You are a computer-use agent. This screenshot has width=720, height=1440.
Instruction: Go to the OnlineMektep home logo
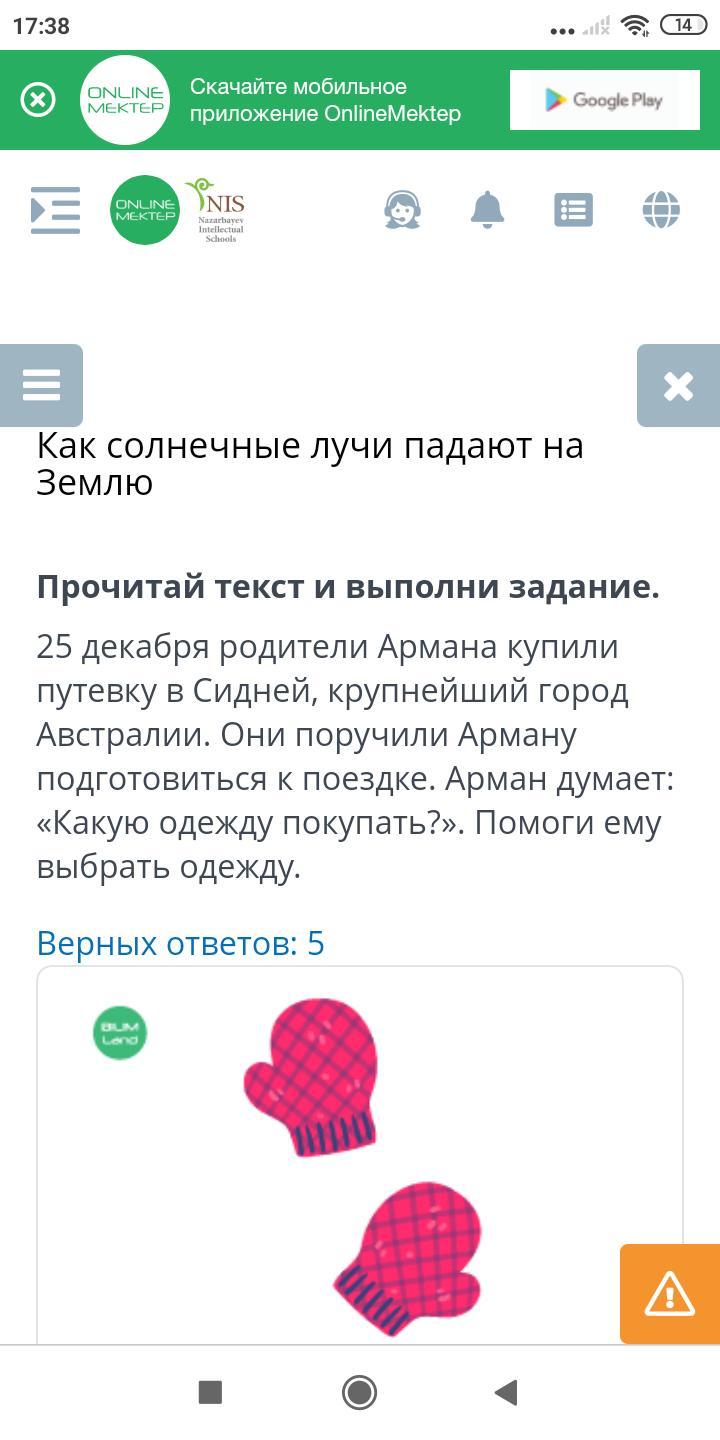(x=145, y=210)
